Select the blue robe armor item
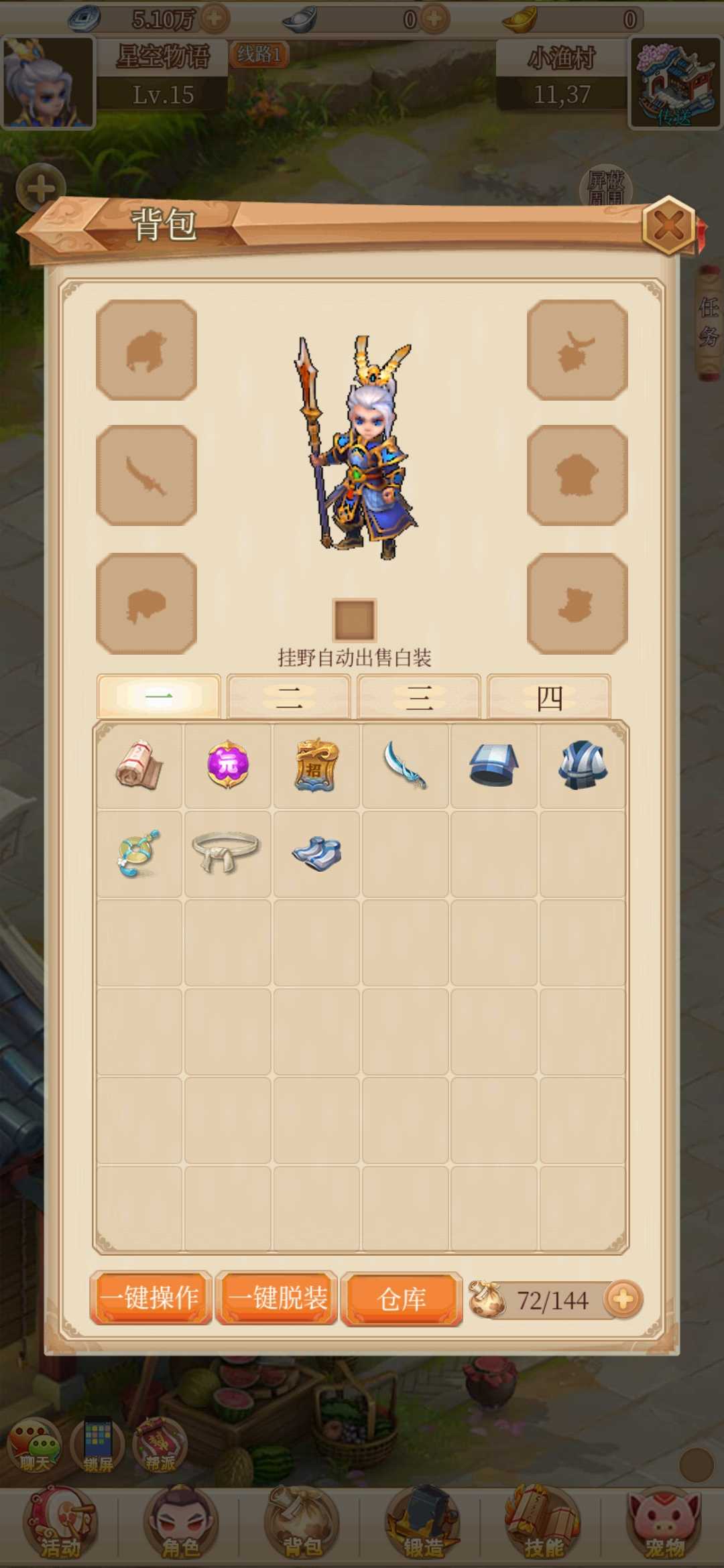 582,765
